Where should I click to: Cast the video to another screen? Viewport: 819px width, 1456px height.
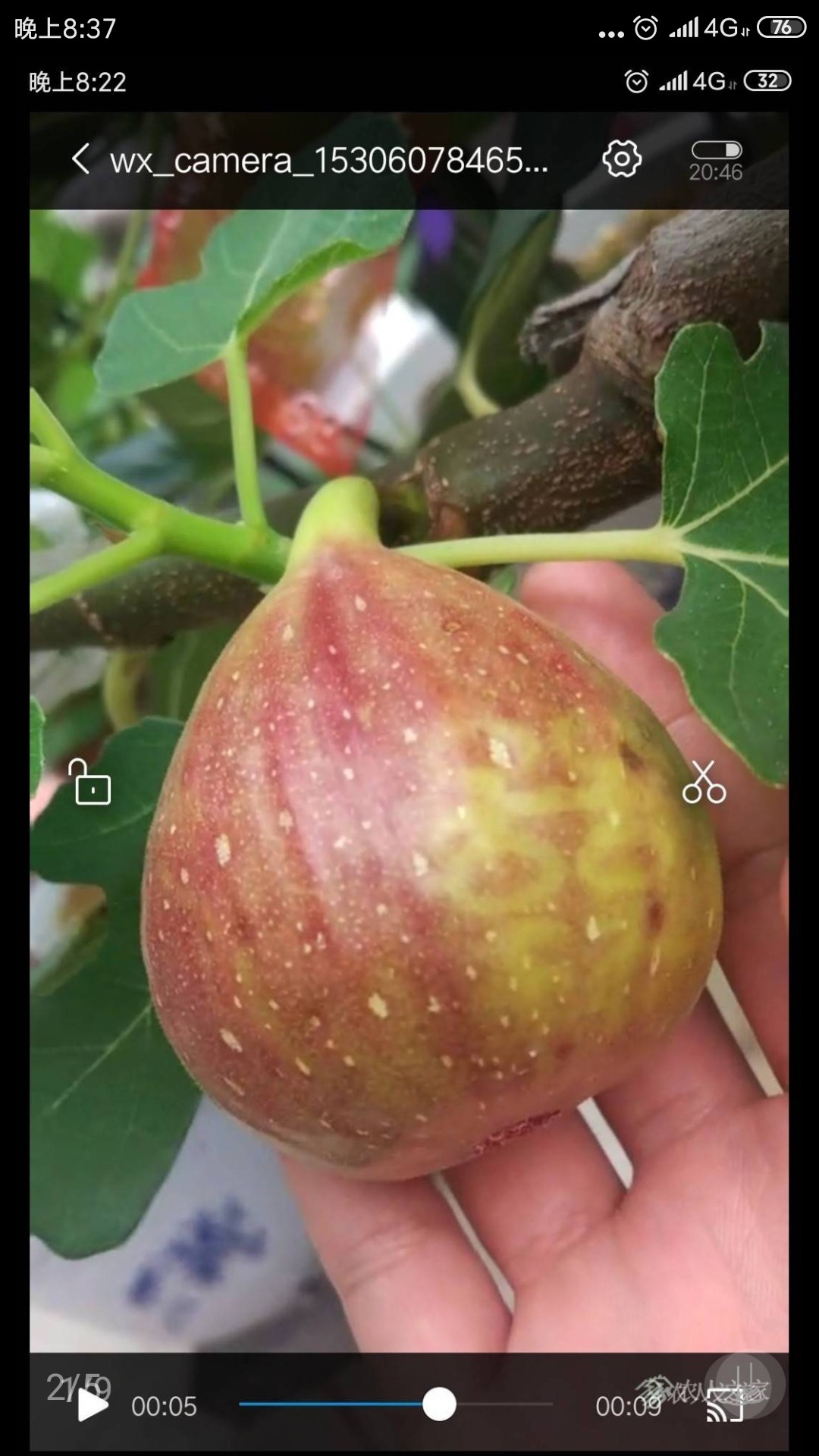(x=725, y=1407)
